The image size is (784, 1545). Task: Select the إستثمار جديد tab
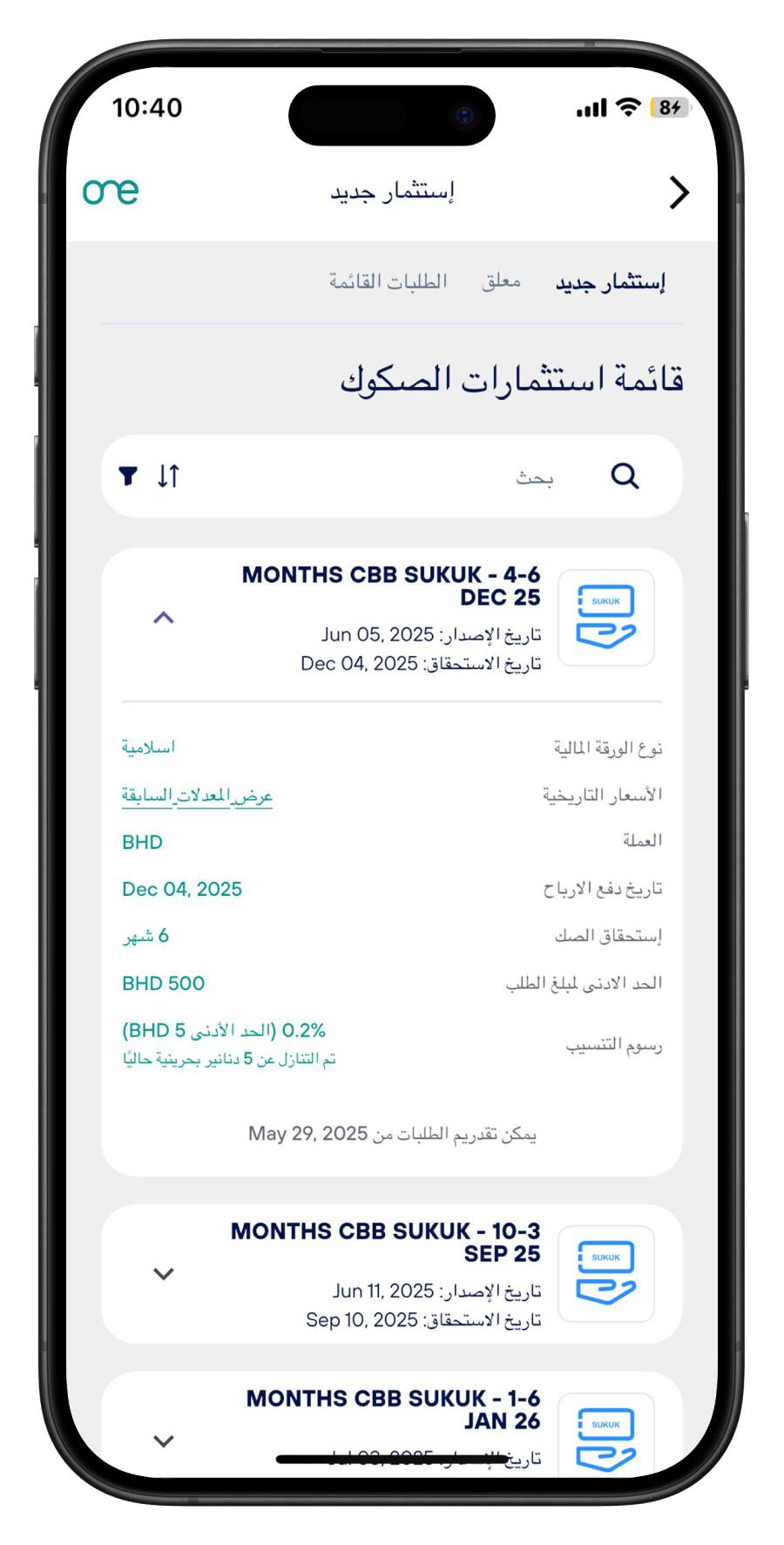(x=610, y=281)
